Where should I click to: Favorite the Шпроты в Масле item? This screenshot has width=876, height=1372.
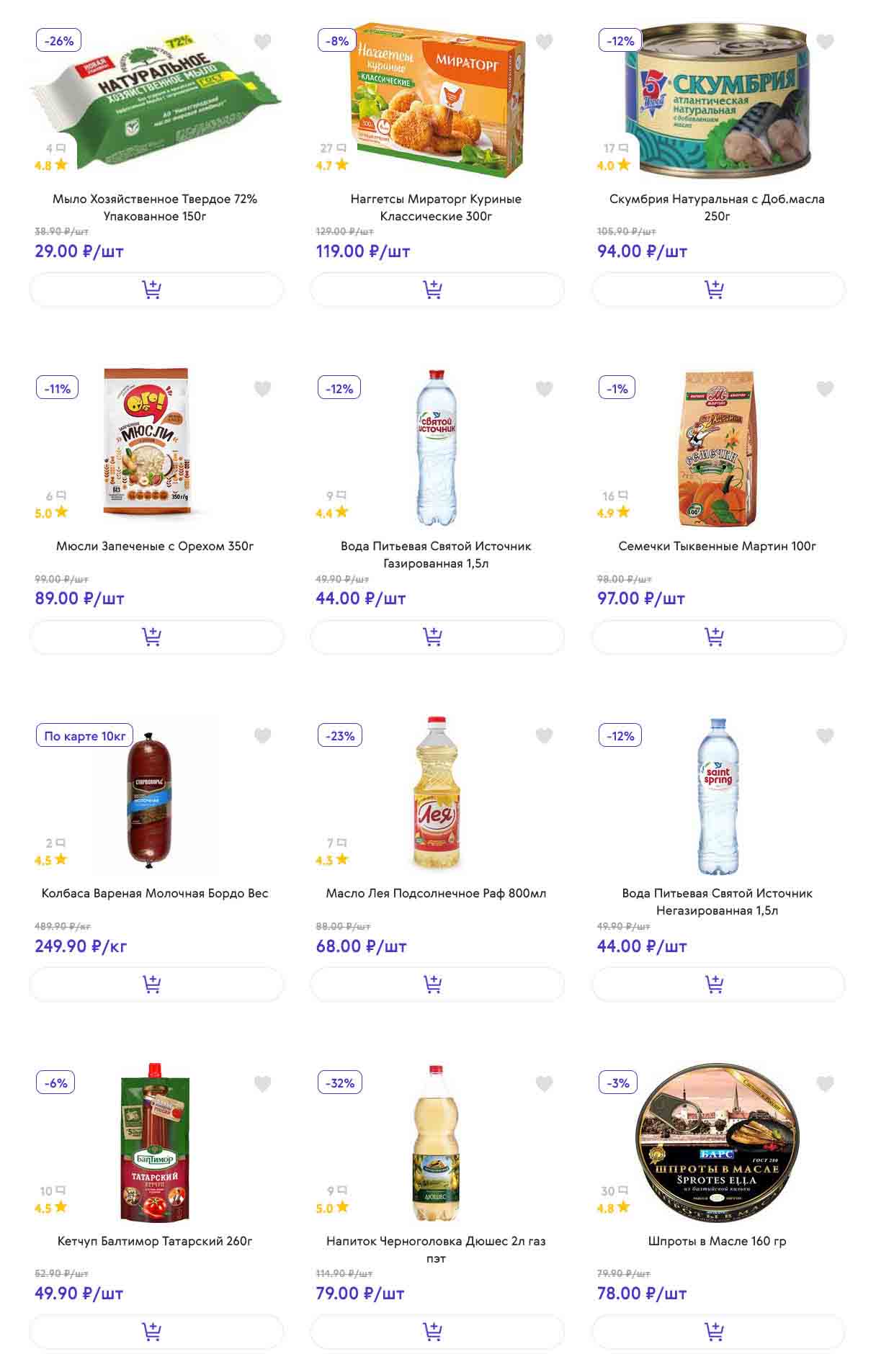[825, 1083]
